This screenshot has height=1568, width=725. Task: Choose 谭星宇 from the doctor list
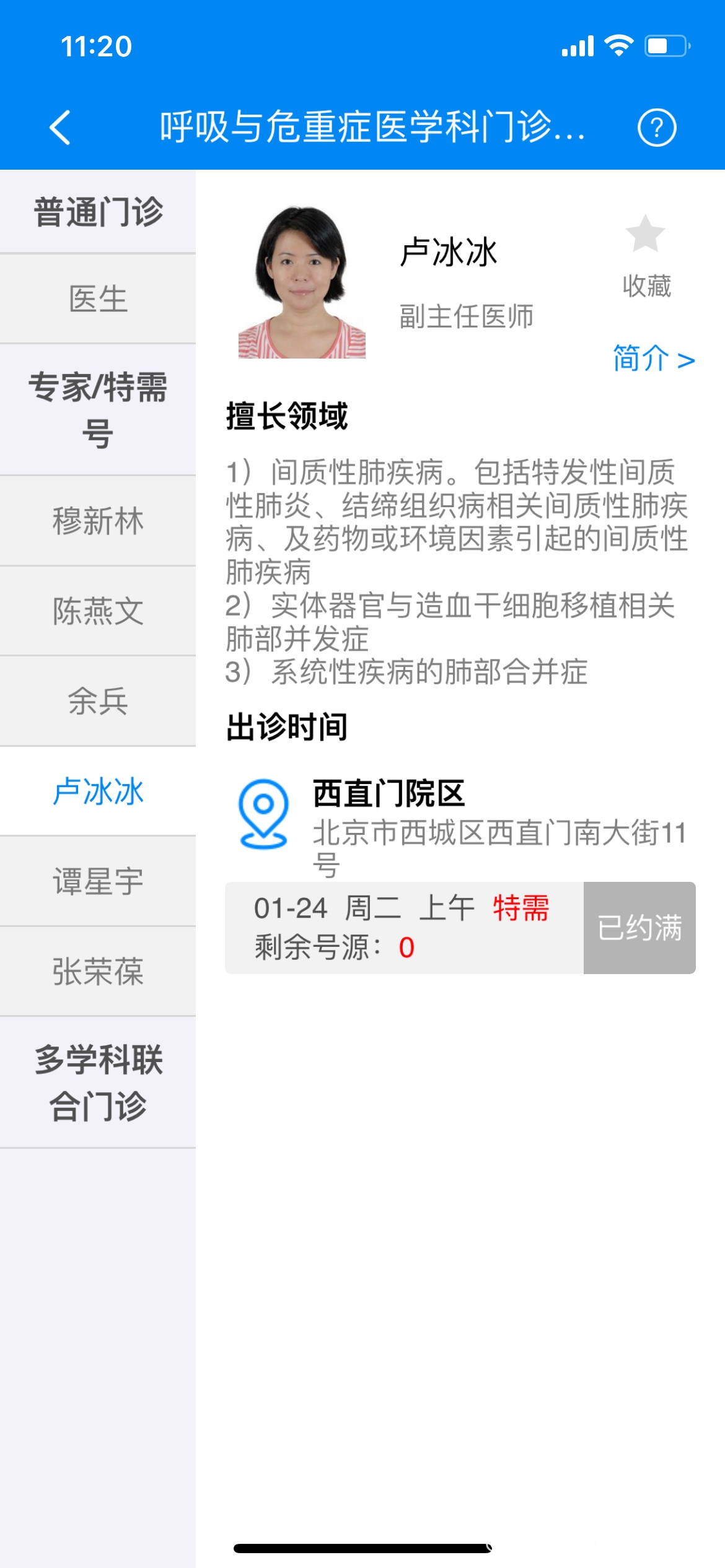[x=98, y=881]
